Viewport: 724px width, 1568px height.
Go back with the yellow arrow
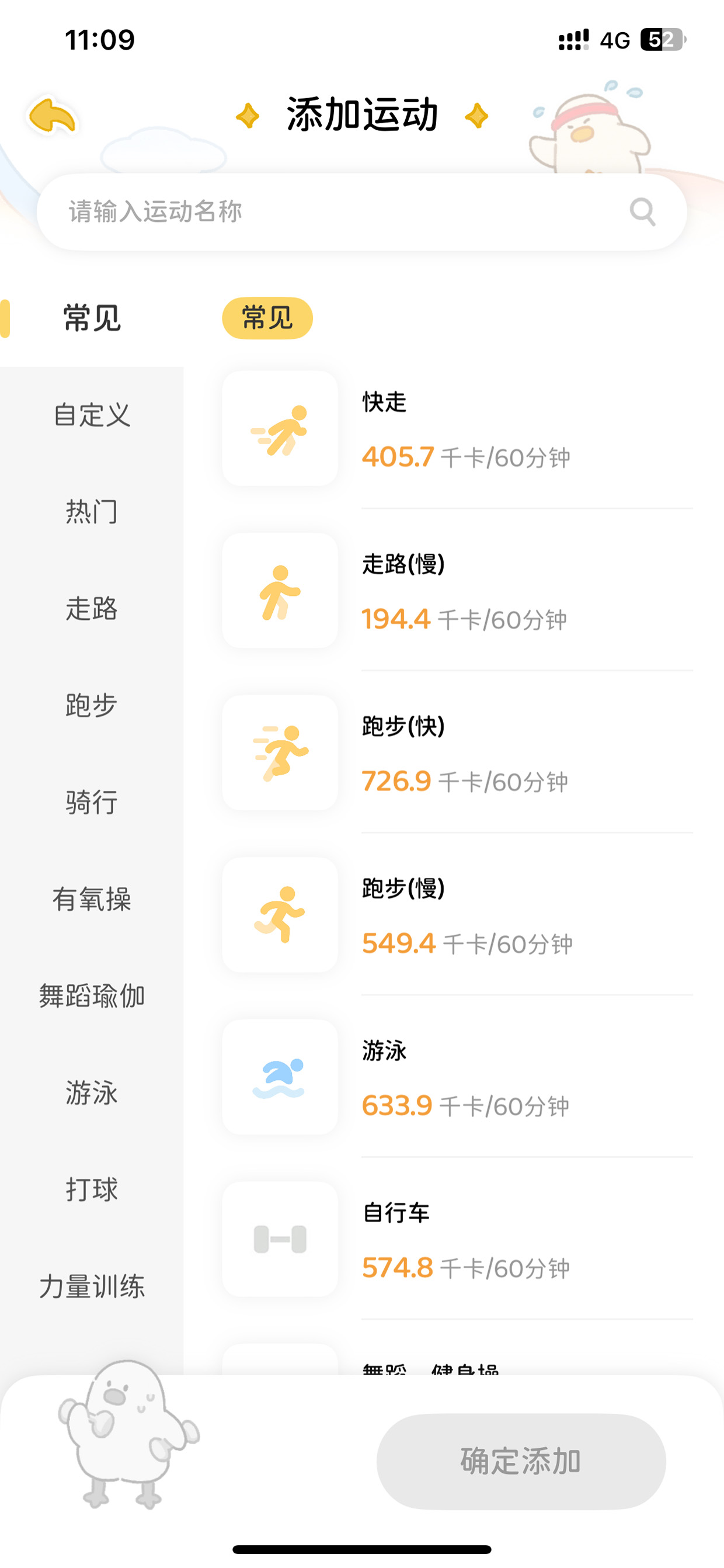[53, 116]
